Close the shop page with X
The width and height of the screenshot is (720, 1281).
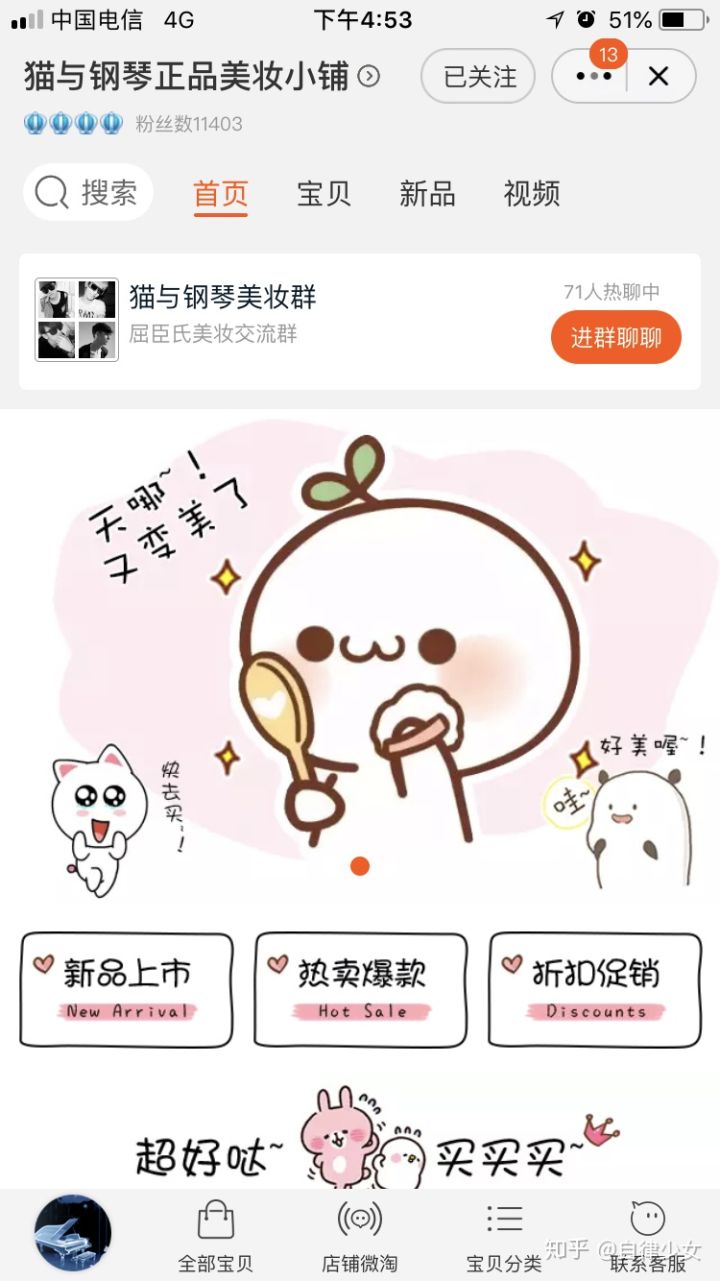(x=658, y=76)
